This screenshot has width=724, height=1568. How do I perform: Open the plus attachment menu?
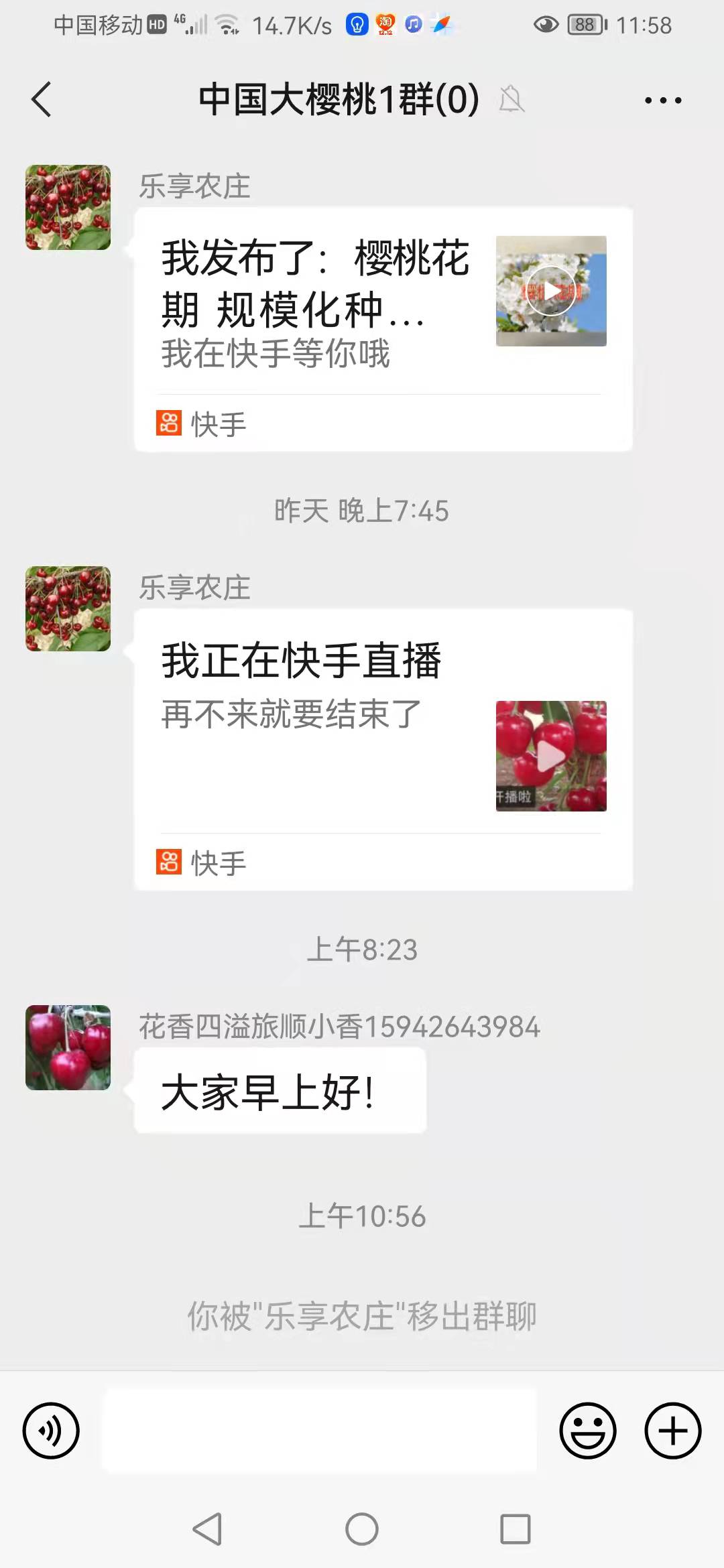pos(672,1431)
